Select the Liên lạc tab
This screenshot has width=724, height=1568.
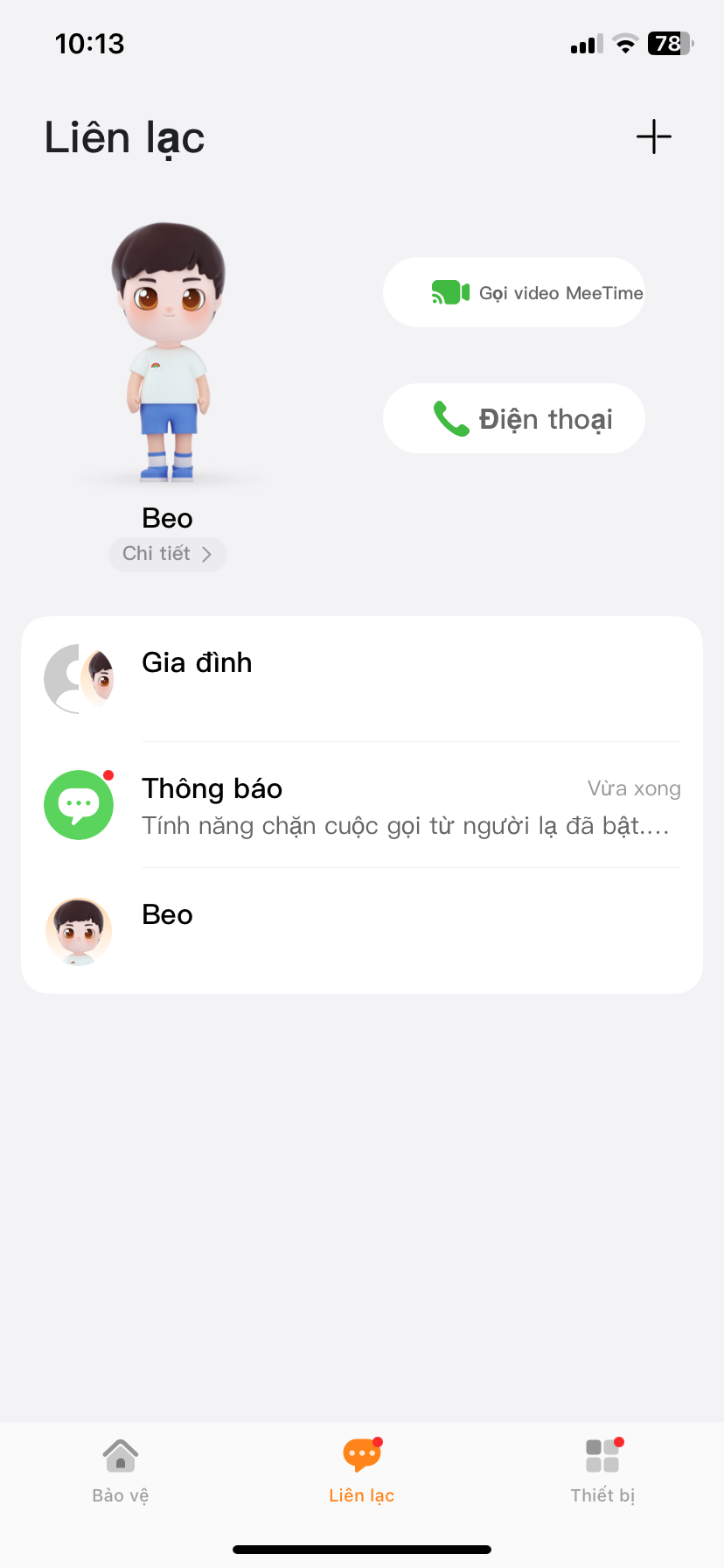(x=362, y=1472)
